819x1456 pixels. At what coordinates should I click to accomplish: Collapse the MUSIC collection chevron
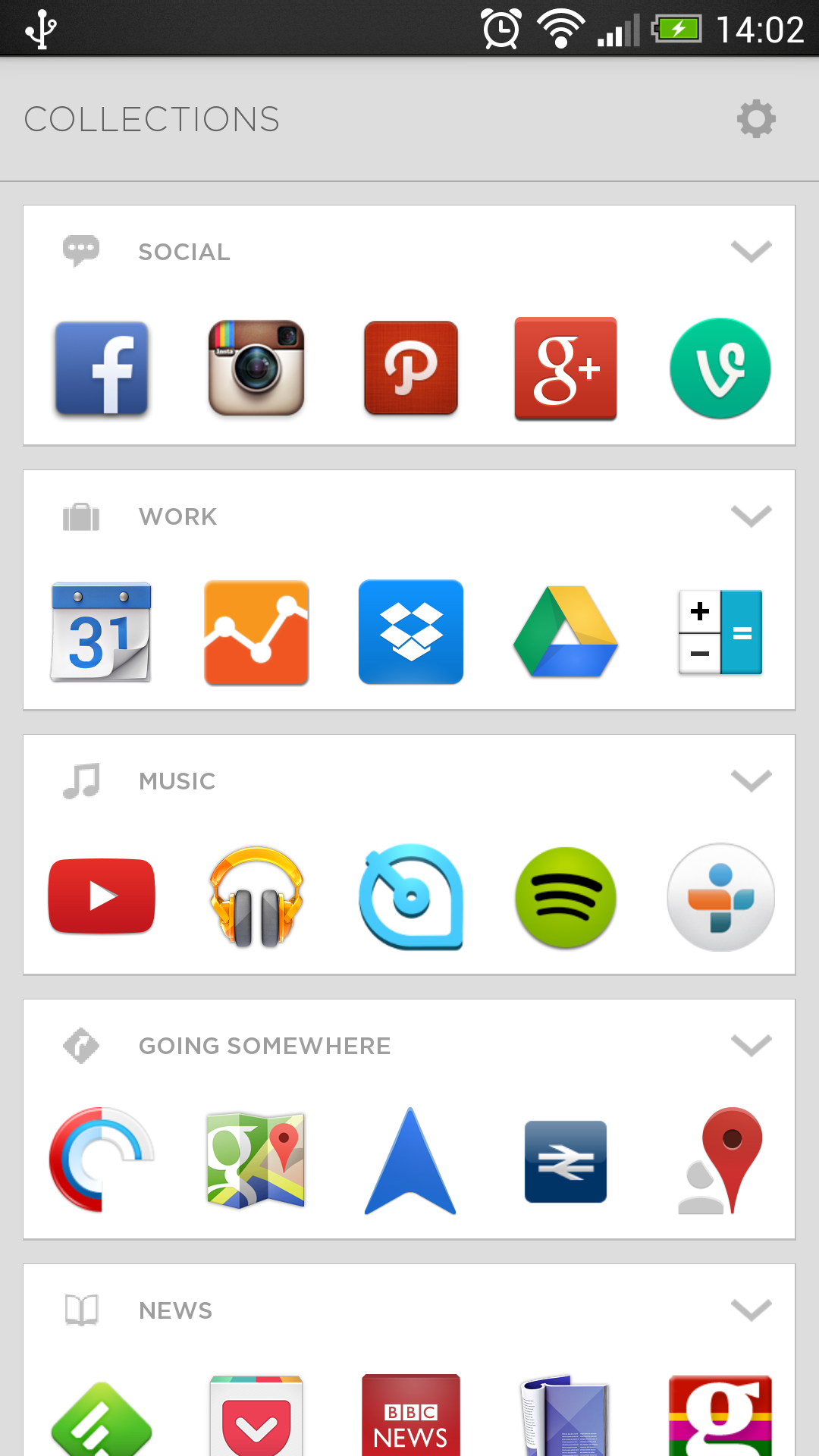coord(751,781)
